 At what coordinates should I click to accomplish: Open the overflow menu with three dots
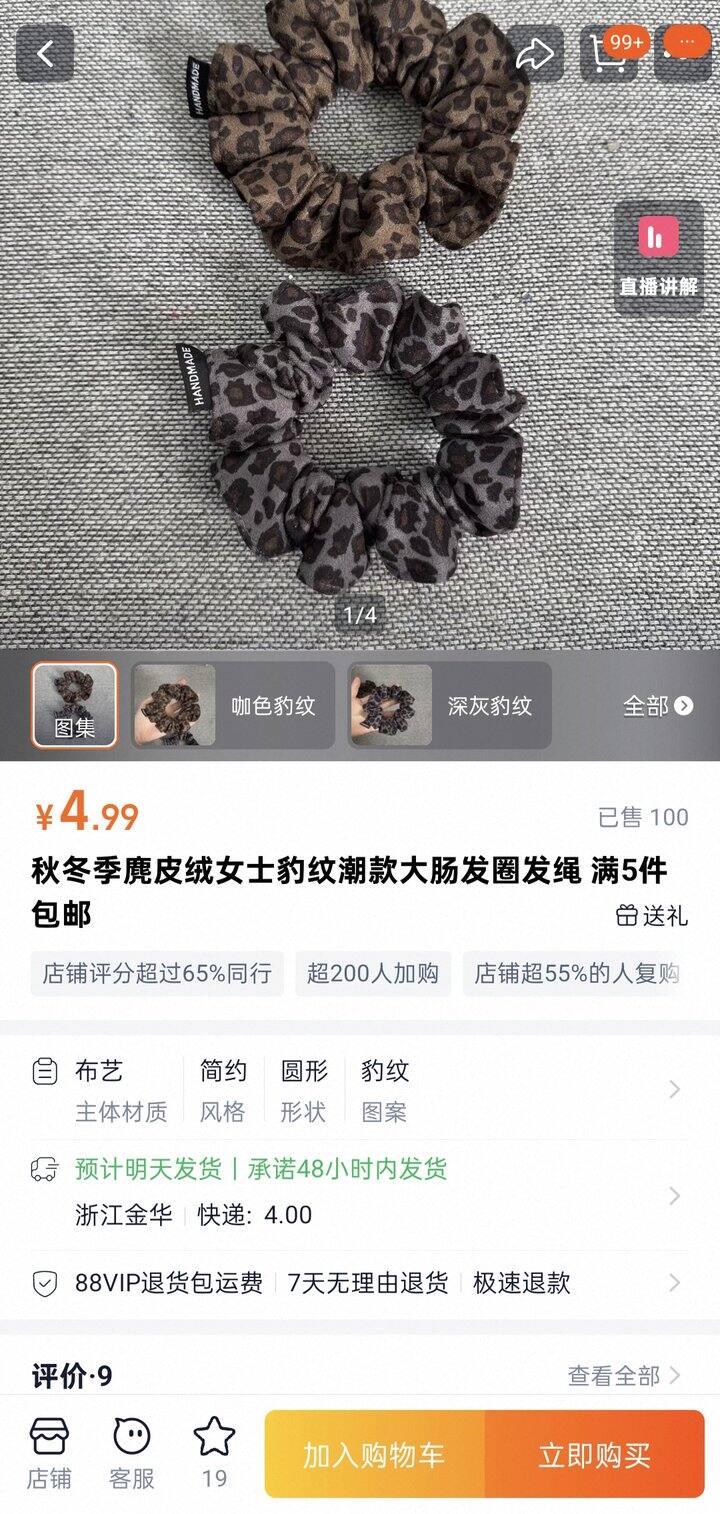click(686, 42)
